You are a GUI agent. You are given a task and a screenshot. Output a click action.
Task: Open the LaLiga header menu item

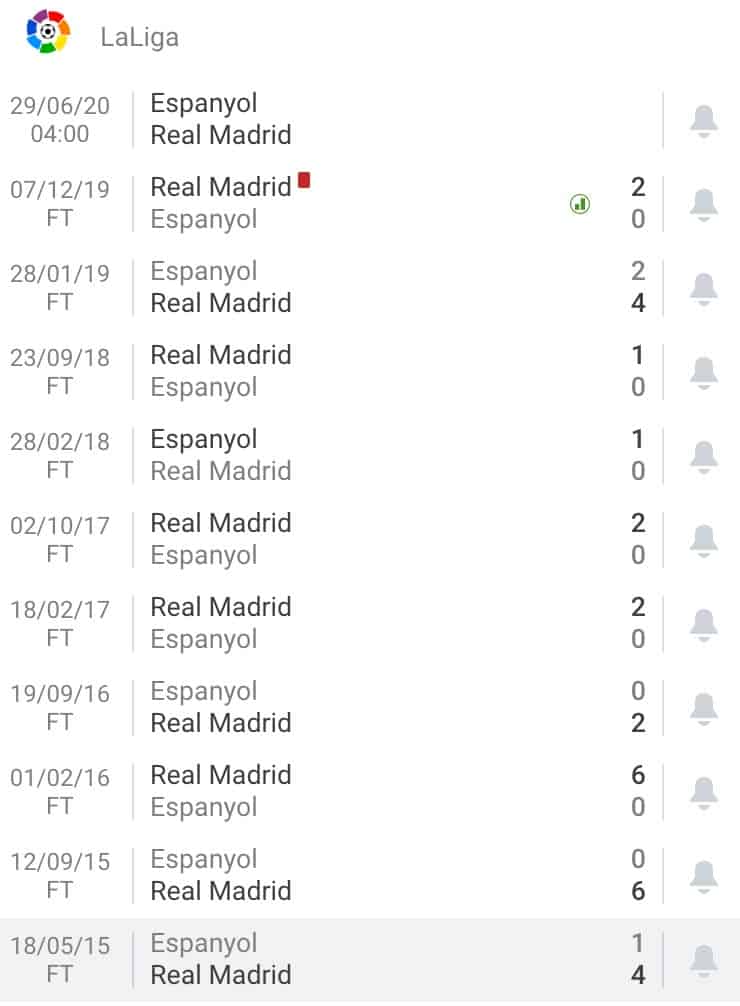click(x=140, y=37)
